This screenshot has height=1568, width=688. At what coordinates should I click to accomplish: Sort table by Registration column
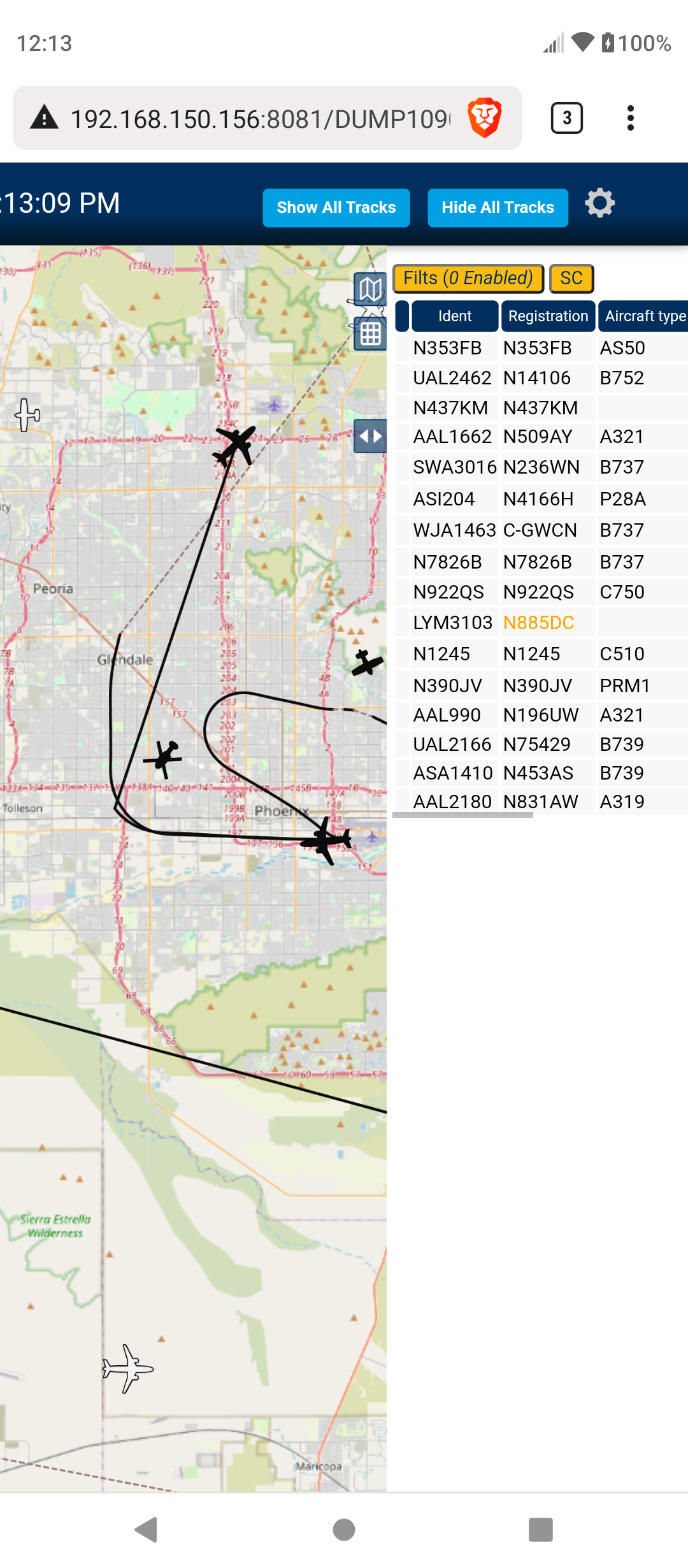tap(548, 316)
